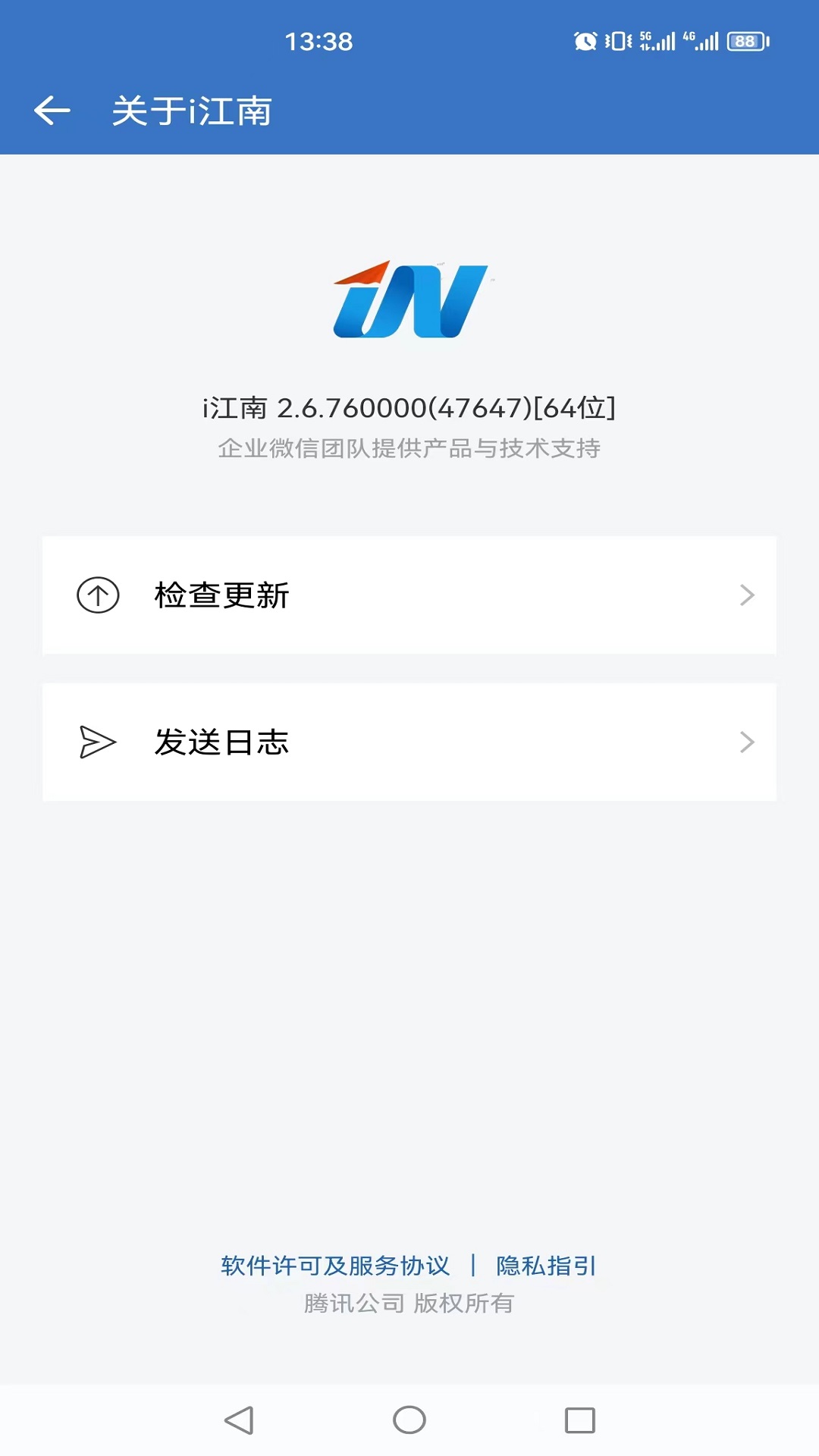The image size is (819, 1456).
Task: Tap the i江南 app logo
Action: point(409,300)
